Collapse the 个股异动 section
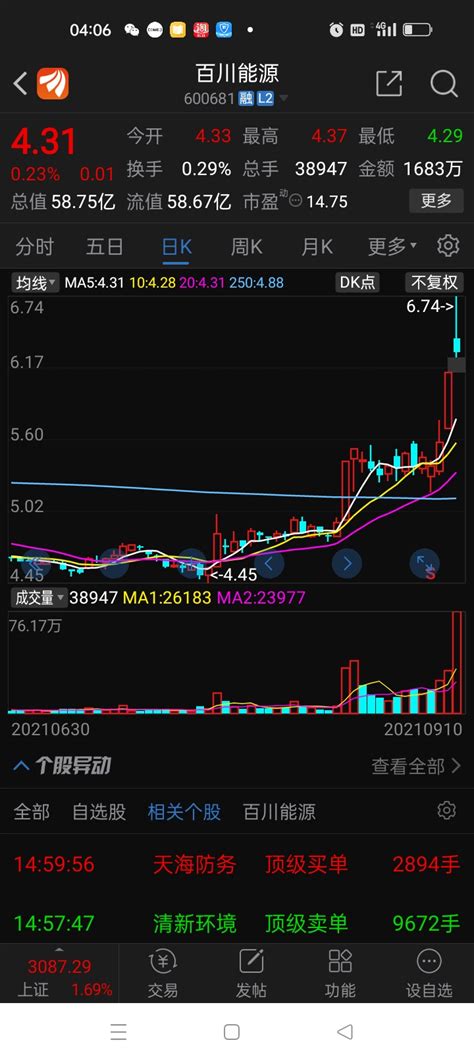This screenshot has width=474, height=1061. [x=22, y=766]
